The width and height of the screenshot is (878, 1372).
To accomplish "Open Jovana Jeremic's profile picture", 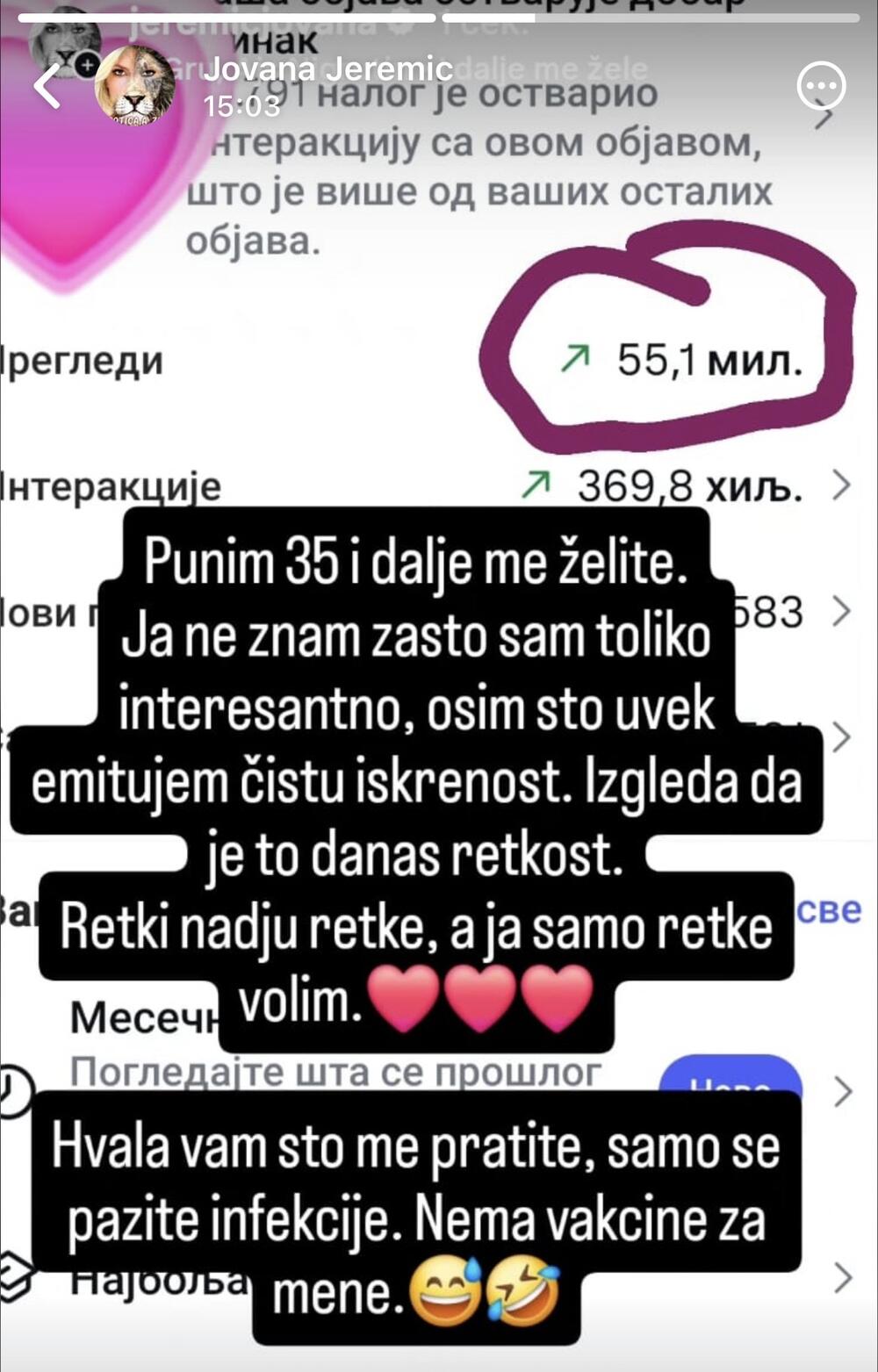I will (133, 85).
